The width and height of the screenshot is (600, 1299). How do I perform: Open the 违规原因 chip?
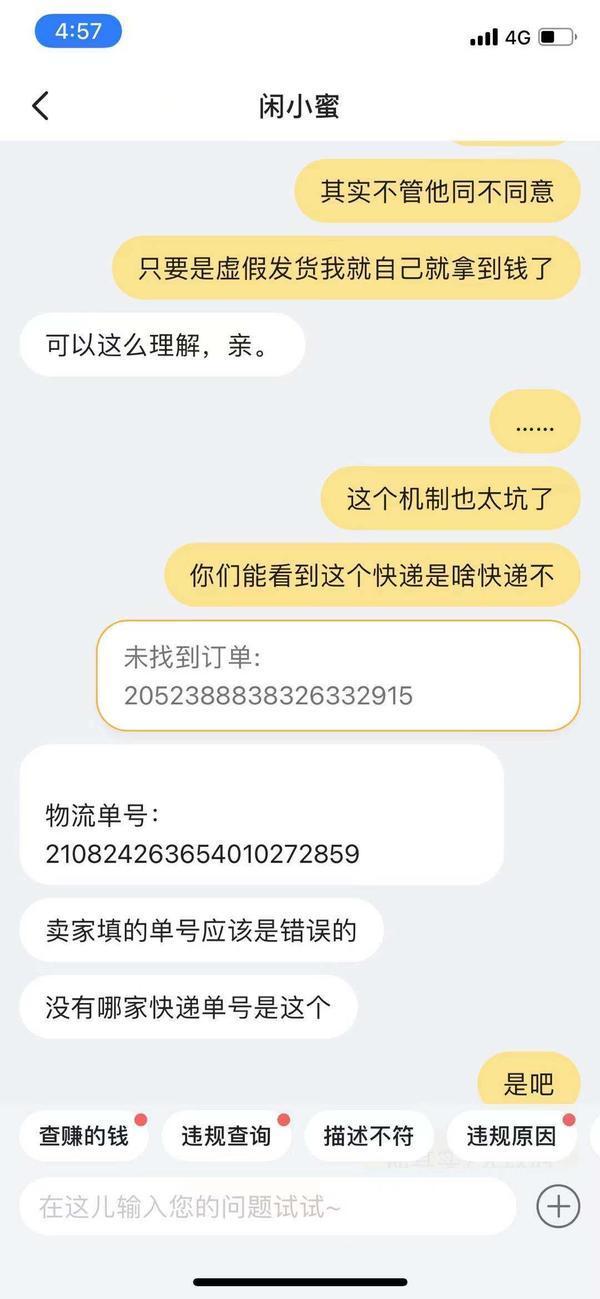[511, 1136]
